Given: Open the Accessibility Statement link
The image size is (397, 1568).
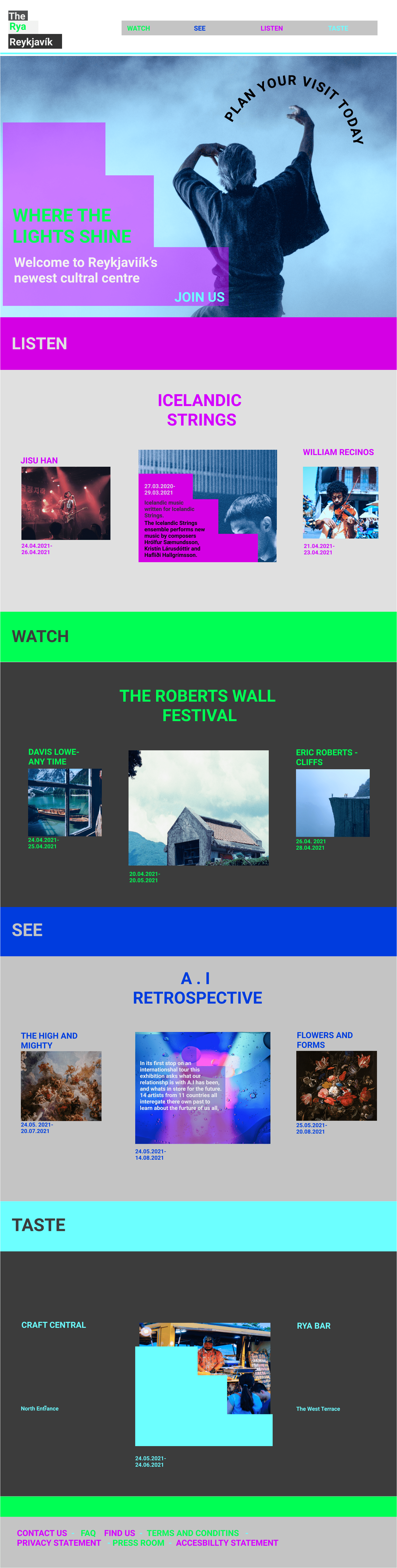Looking at the screenshot, I should [226, 1542].
